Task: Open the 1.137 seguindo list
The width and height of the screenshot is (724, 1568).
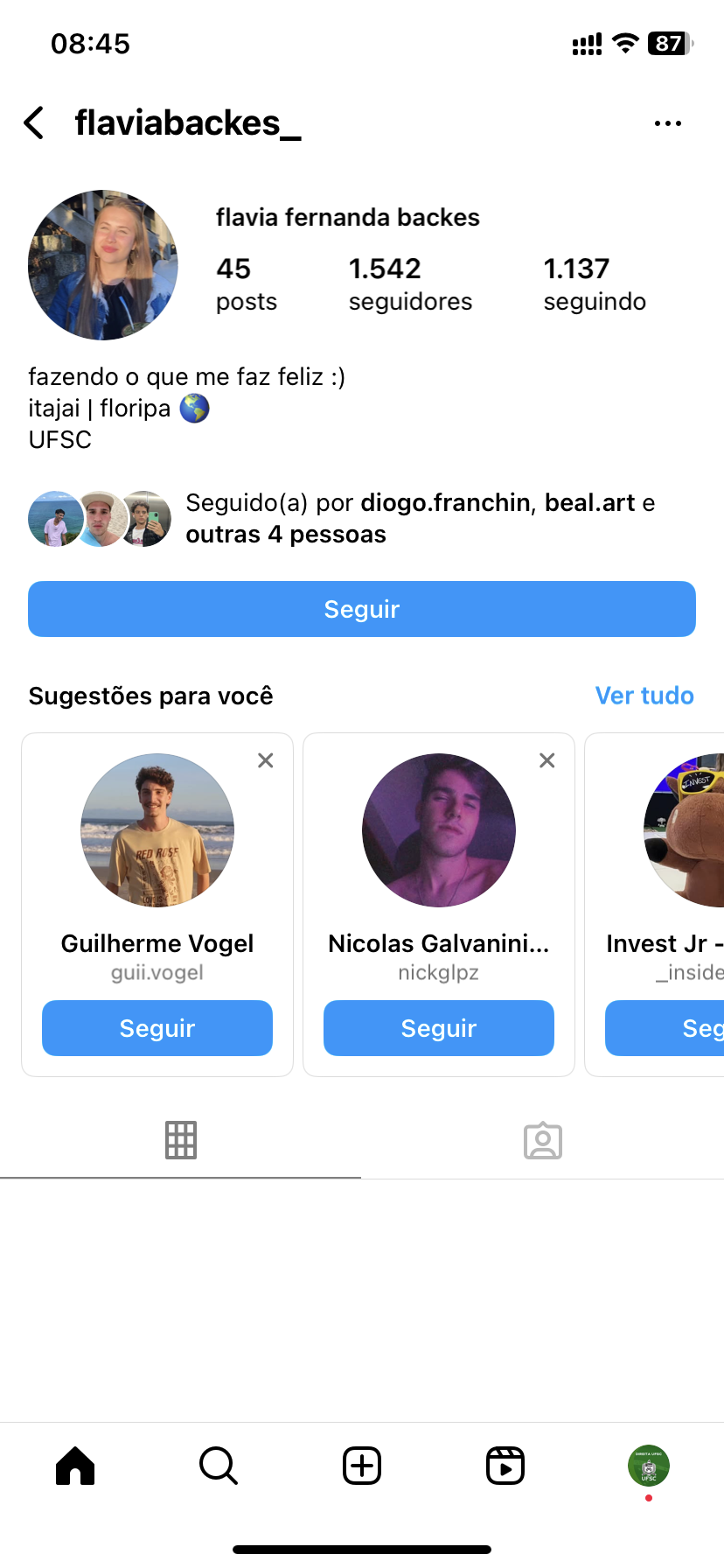Action: tap(595, 283)
